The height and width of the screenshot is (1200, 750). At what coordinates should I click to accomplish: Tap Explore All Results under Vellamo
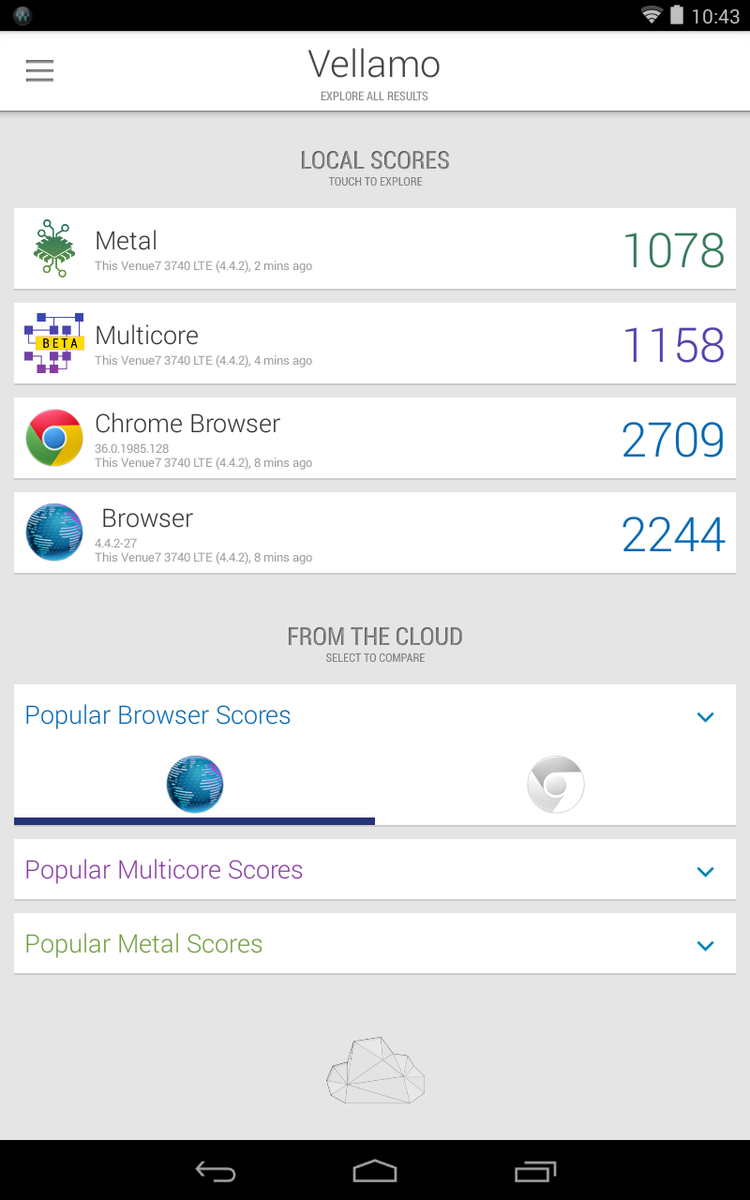coord(374,96)
